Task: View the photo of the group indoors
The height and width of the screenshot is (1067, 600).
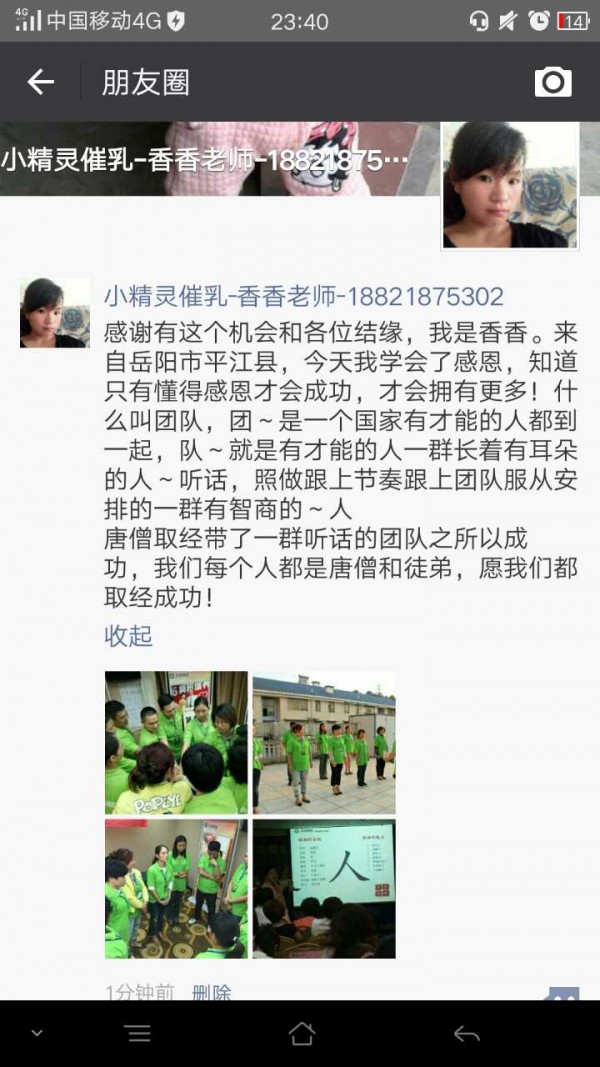Action: [176, 889]
